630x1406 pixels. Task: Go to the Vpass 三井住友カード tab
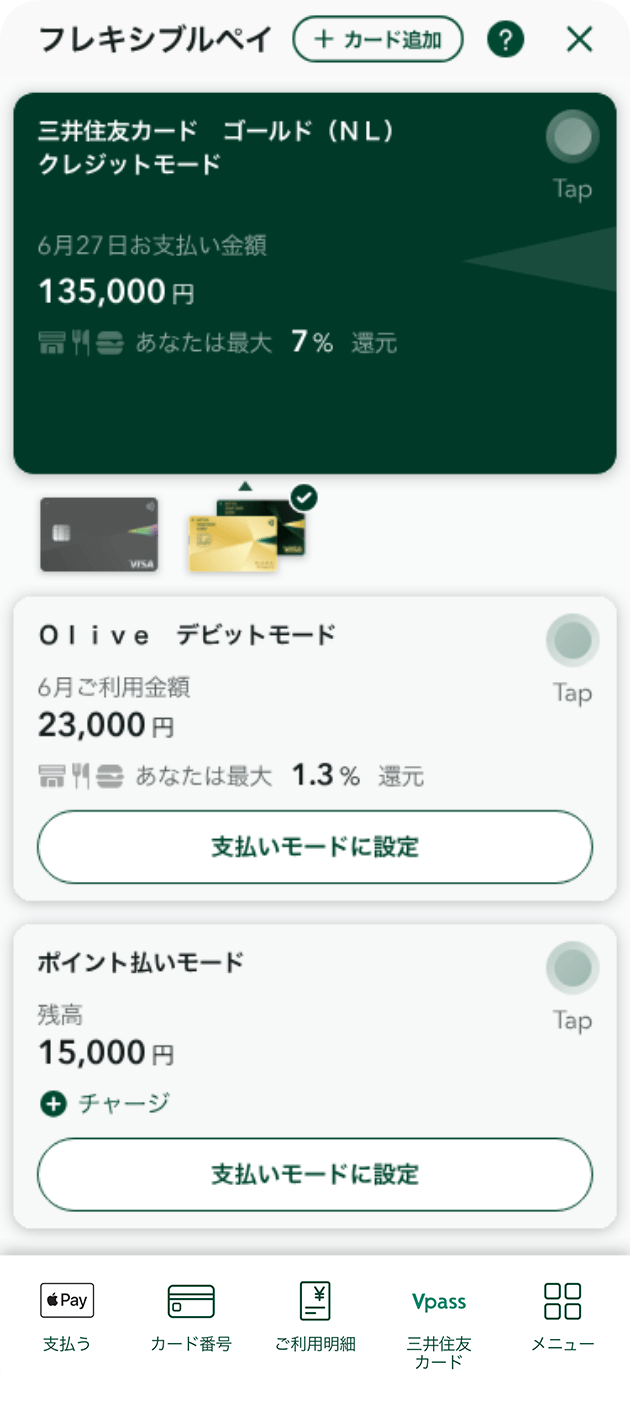tap(439, 1320)
